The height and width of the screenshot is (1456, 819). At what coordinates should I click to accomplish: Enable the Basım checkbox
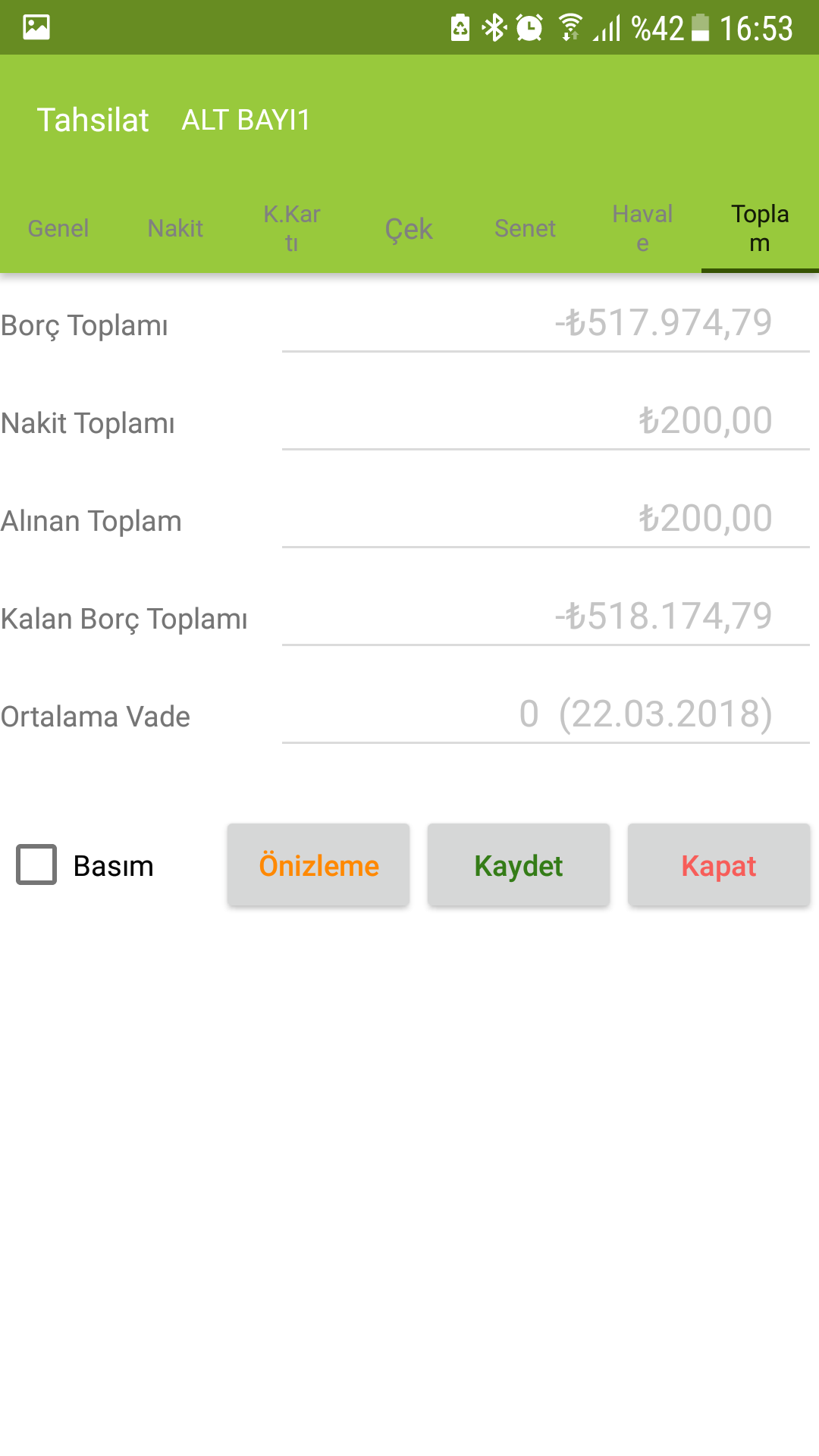tap(36, 864)
